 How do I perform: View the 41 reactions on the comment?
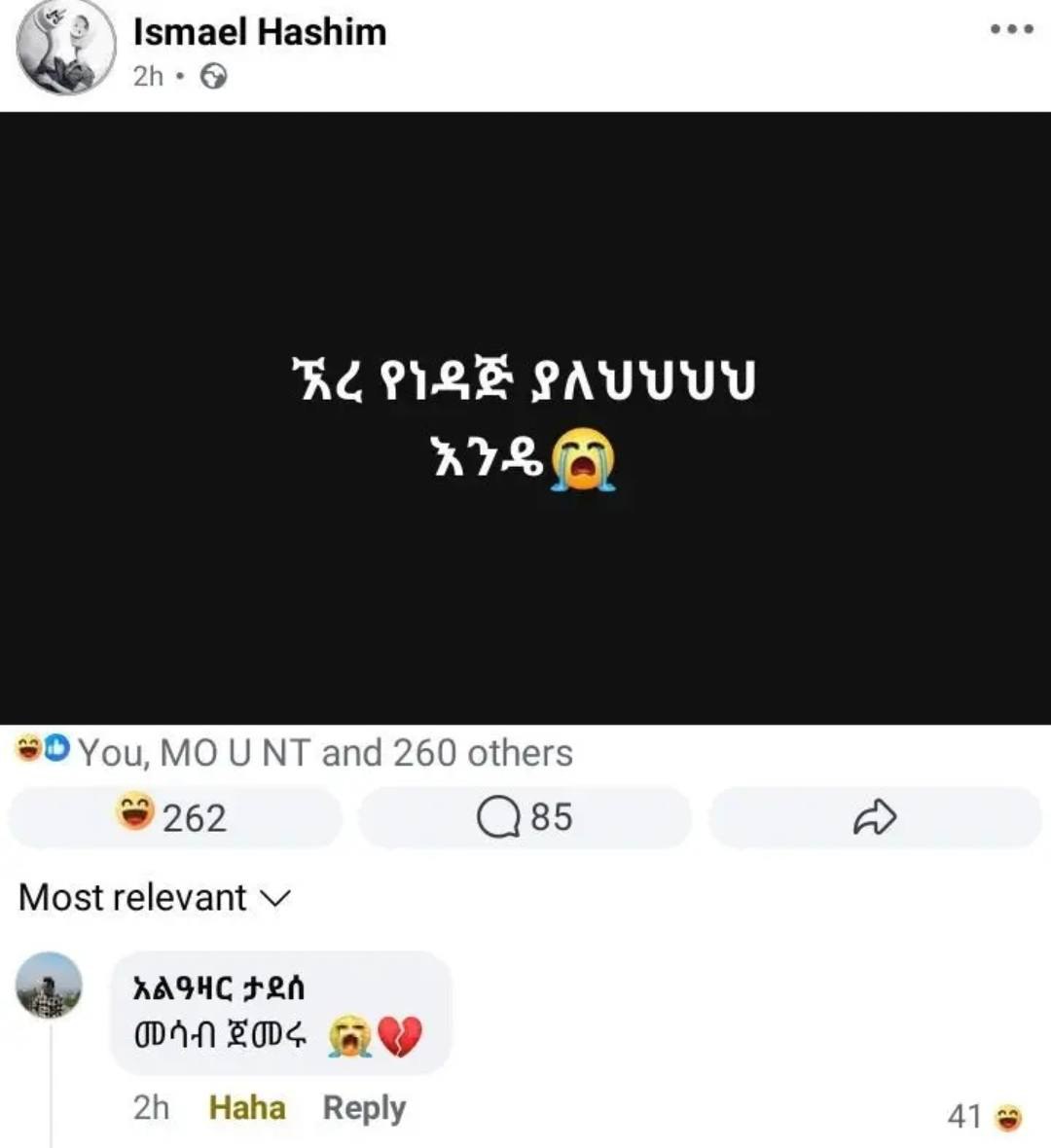pos(985,1117)
